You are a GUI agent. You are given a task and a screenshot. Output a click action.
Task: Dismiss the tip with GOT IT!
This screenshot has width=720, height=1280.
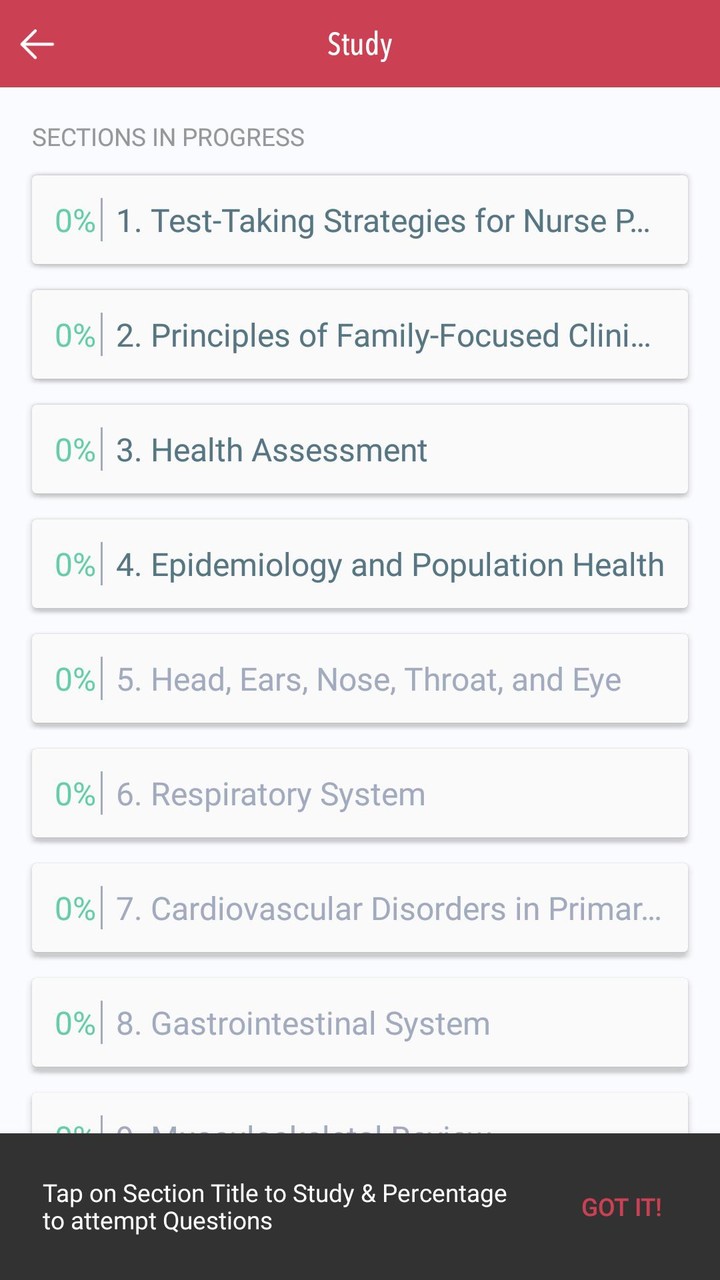click(621, 1207)
